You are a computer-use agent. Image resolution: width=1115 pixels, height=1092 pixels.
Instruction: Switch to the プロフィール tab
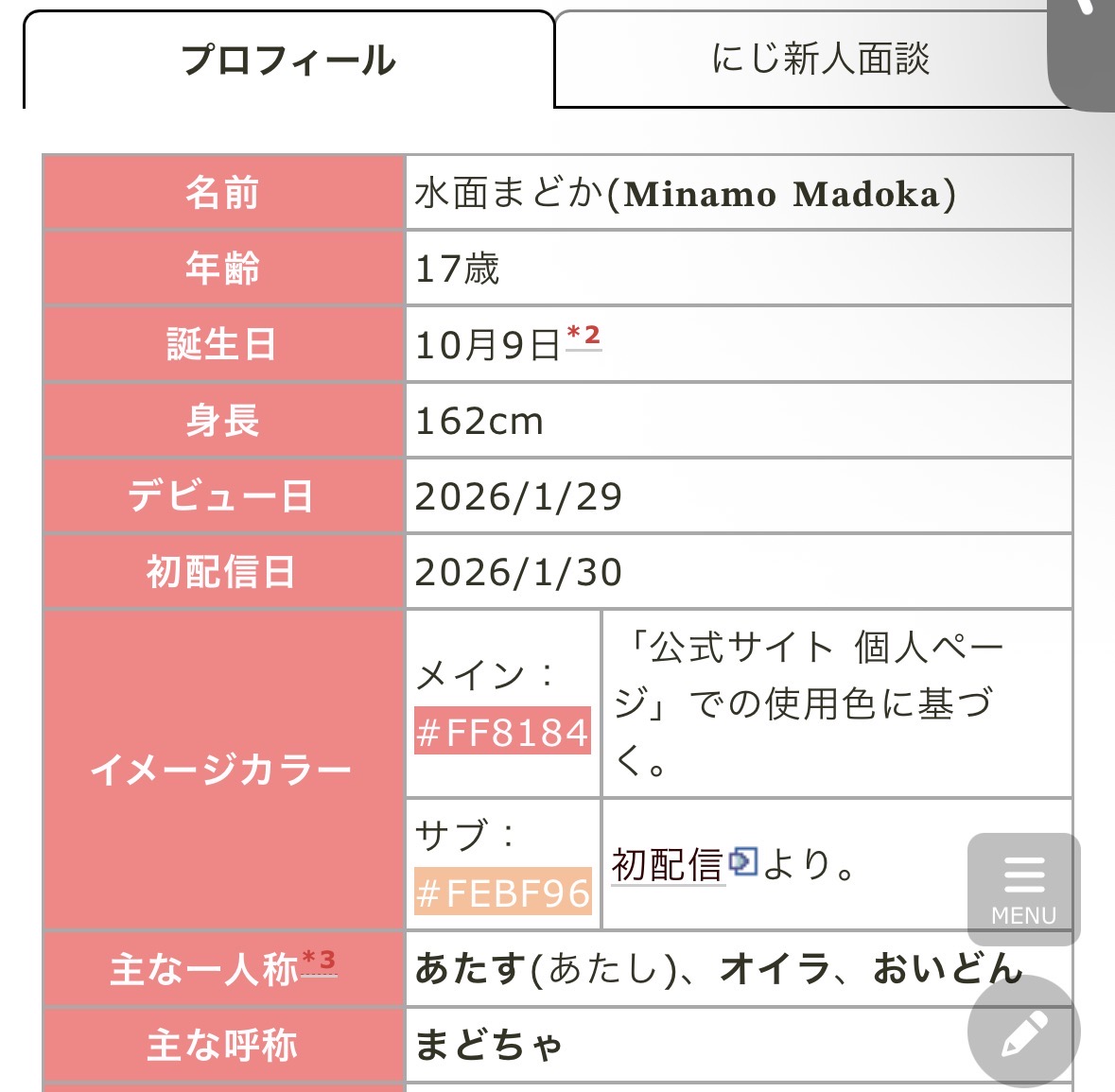[x=288, y=61]
